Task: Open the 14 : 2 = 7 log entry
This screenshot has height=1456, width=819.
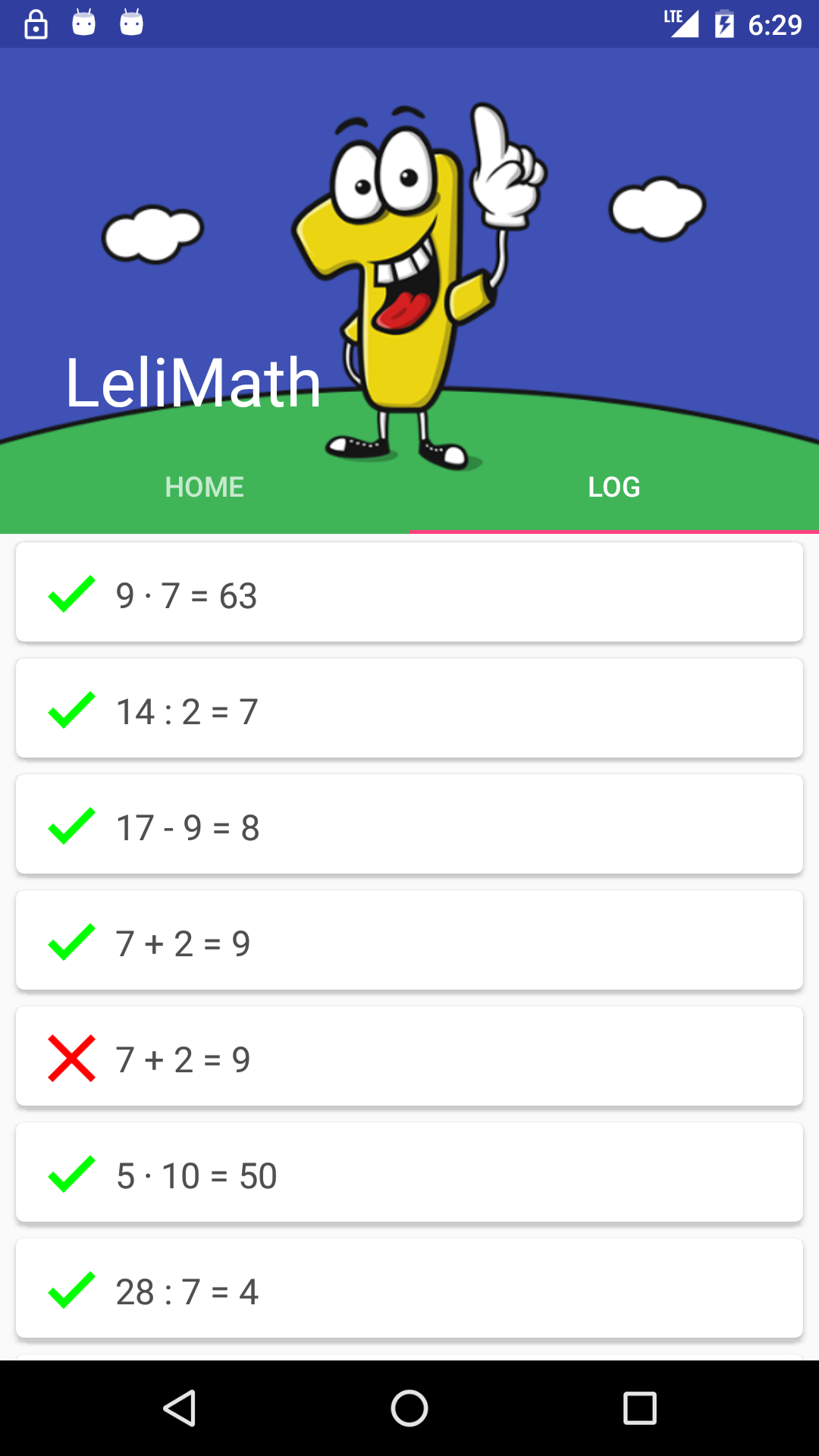Action: click(409, 708)
